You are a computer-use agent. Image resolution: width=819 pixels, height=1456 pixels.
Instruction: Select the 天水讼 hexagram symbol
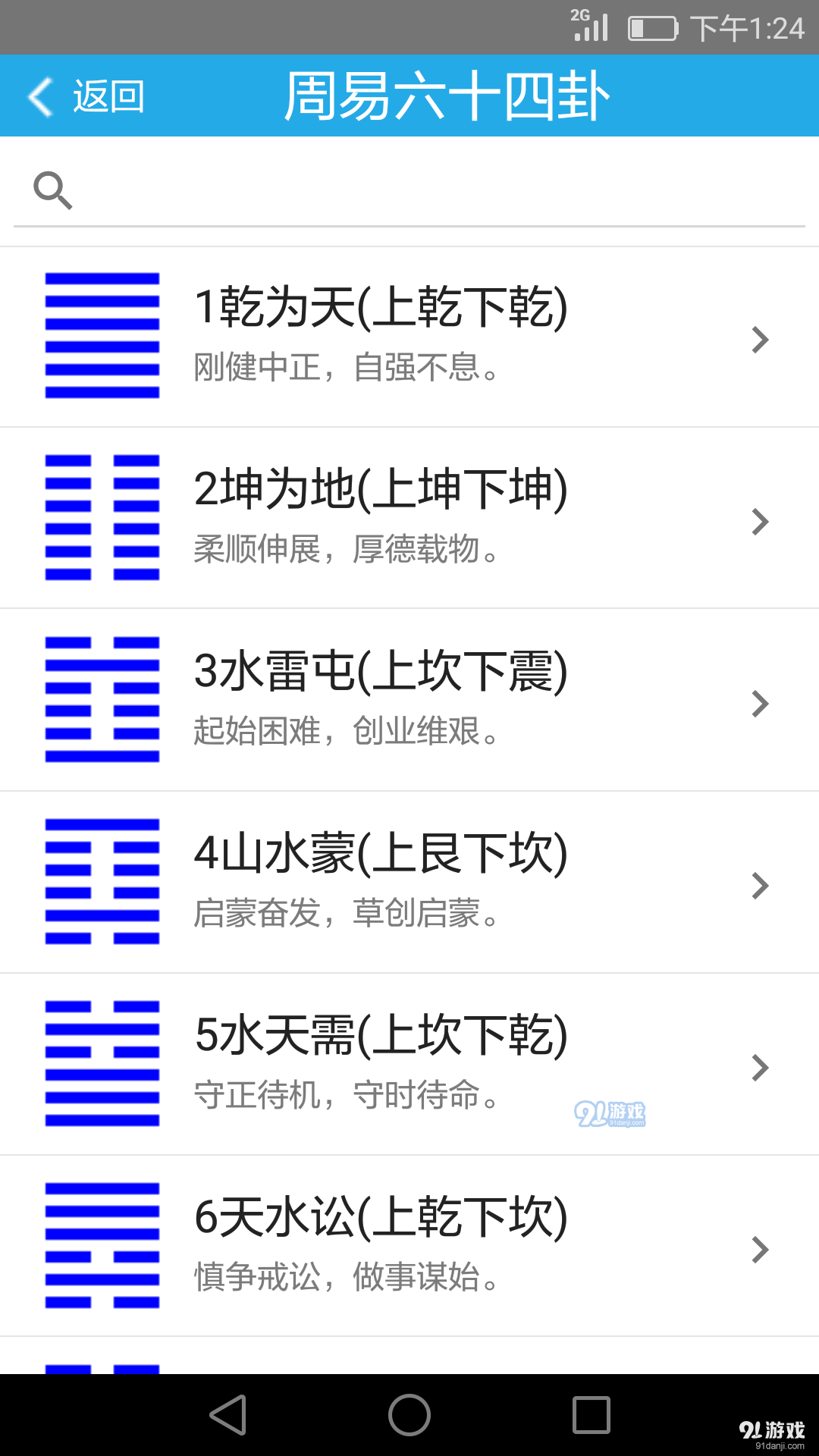pos(102,1246)
